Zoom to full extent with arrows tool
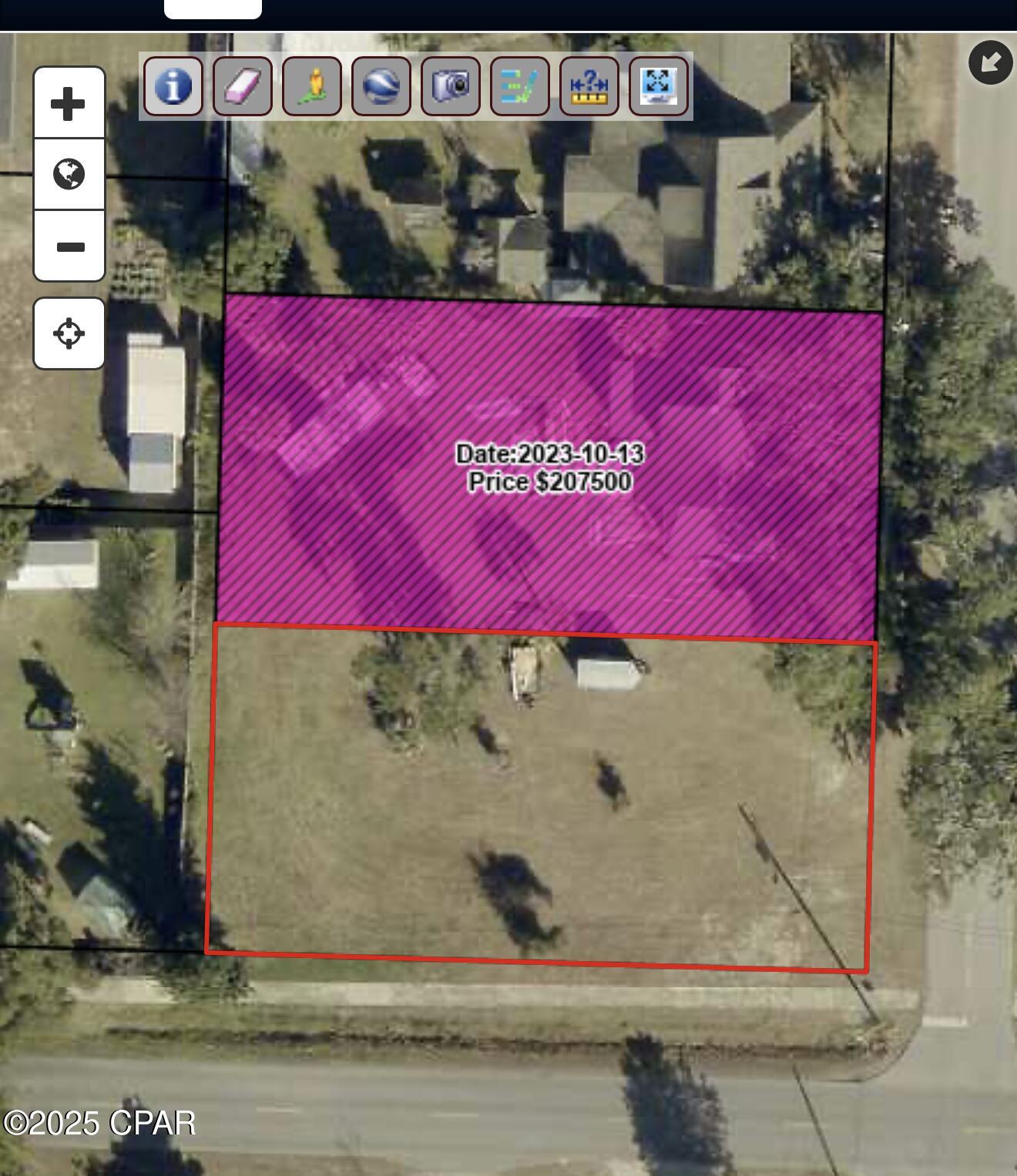 point(659,85)
